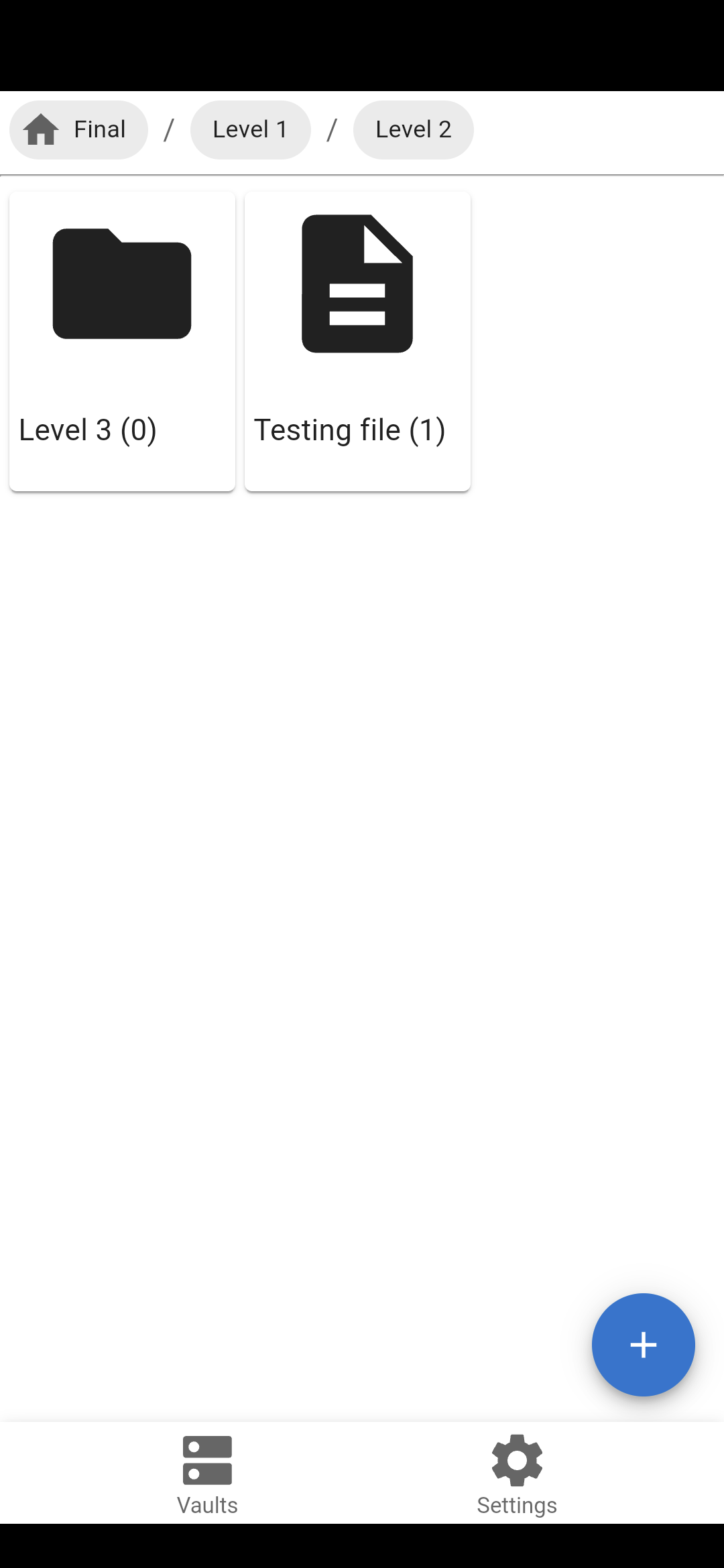724x1568 pixels.
Task: Switch to the Vaults tab
Action: tap(207, 1474)
